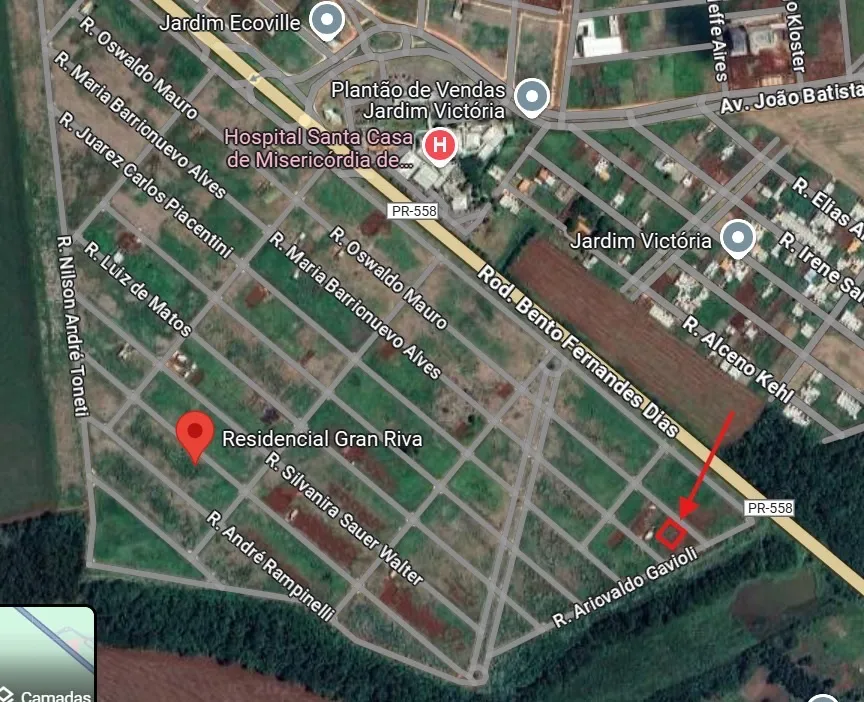This screenshot has width=864, height=702.
Task: Select the Residencial Gran Riva red pin
Action: point(195,436)
